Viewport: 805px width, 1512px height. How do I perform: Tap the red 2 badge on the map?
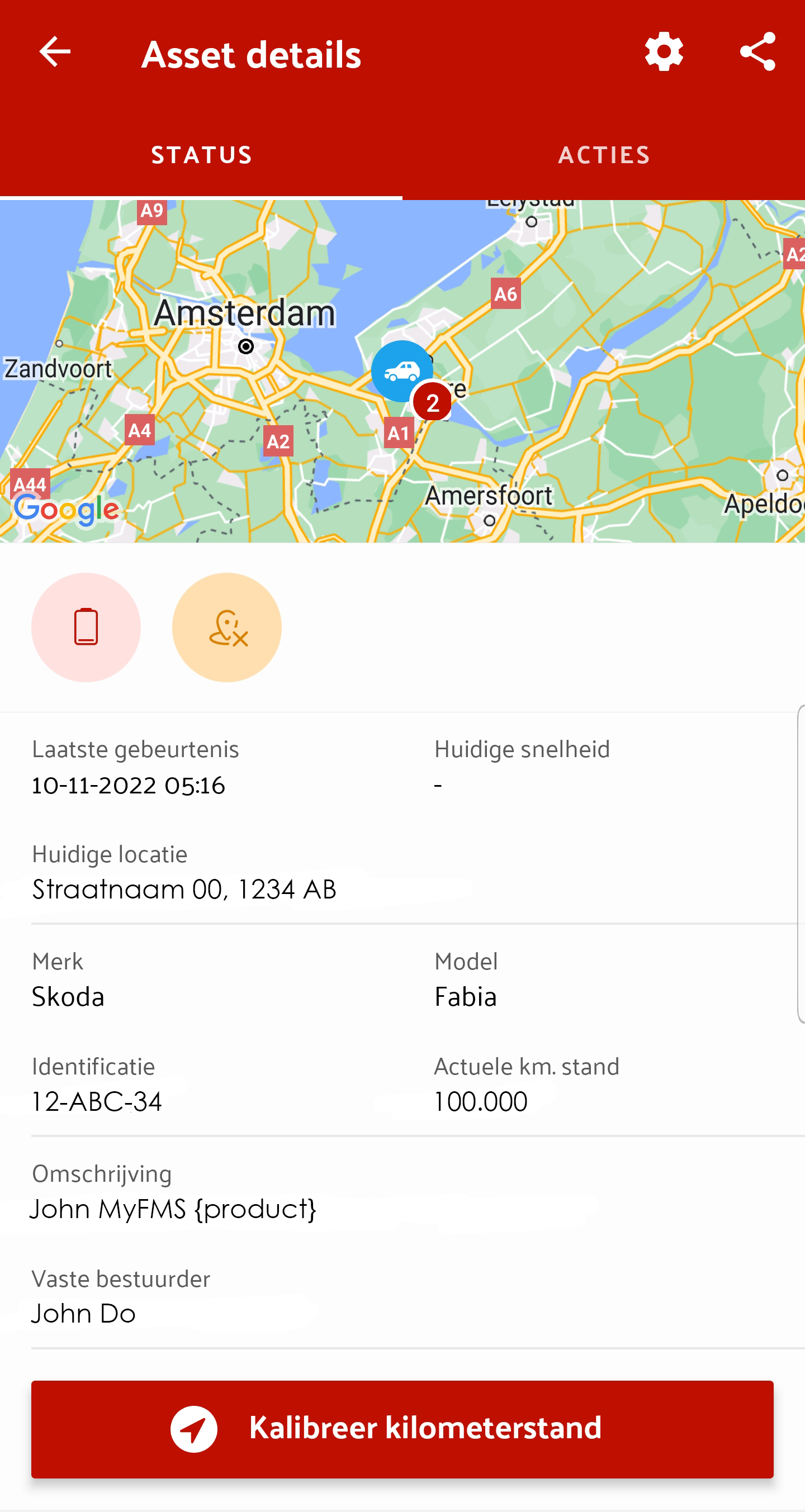pyautogui.click(x=433, y=403)
